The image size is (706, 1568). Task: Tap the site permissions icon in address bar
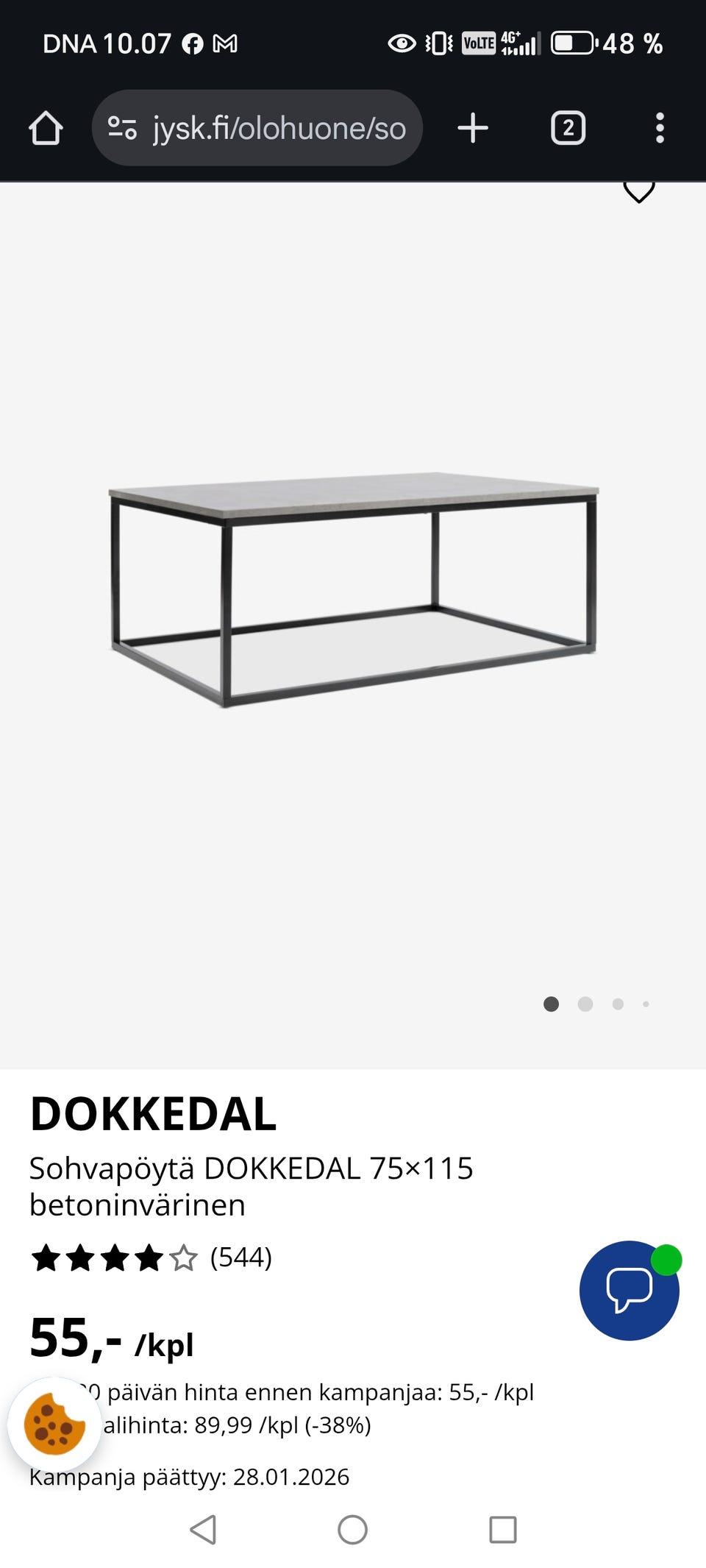122,127
